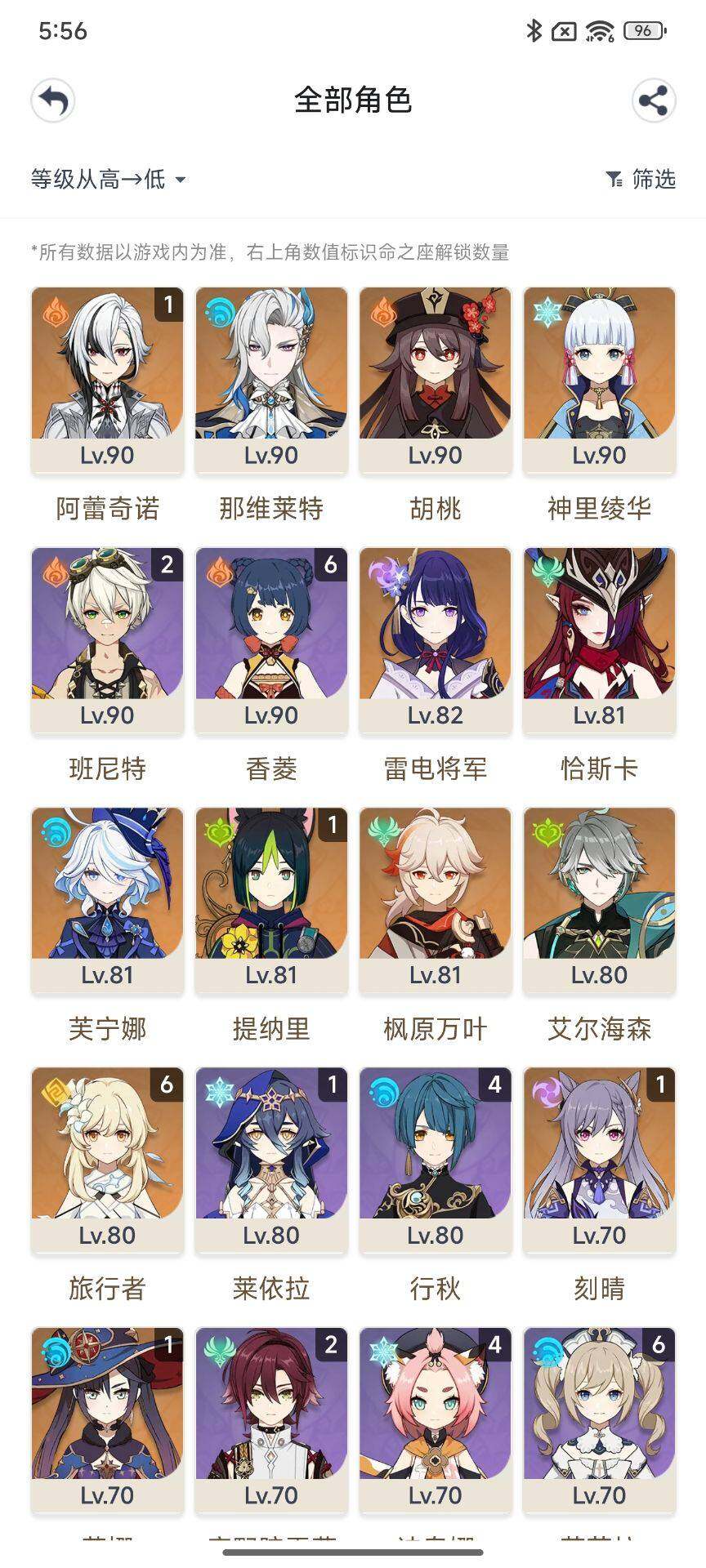
Task: Select the 神里绫华 card
Action: tap(599, 380)
